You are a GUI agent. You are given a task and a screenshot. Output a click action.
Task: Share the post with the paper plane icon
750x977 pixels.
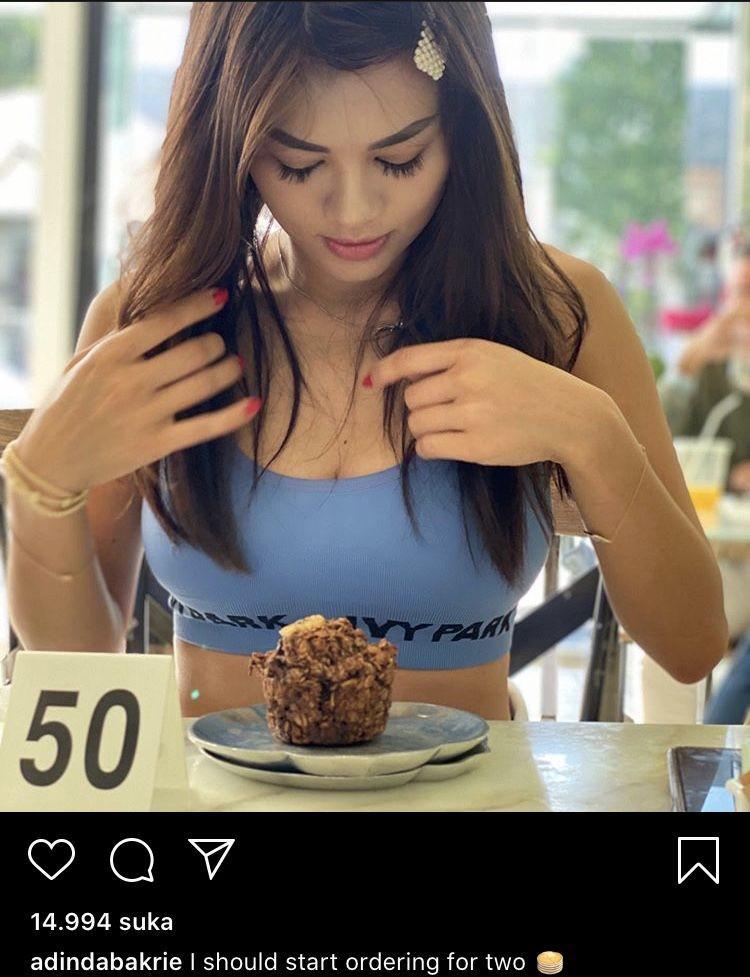pyautogui.click(x=211, y=858)
